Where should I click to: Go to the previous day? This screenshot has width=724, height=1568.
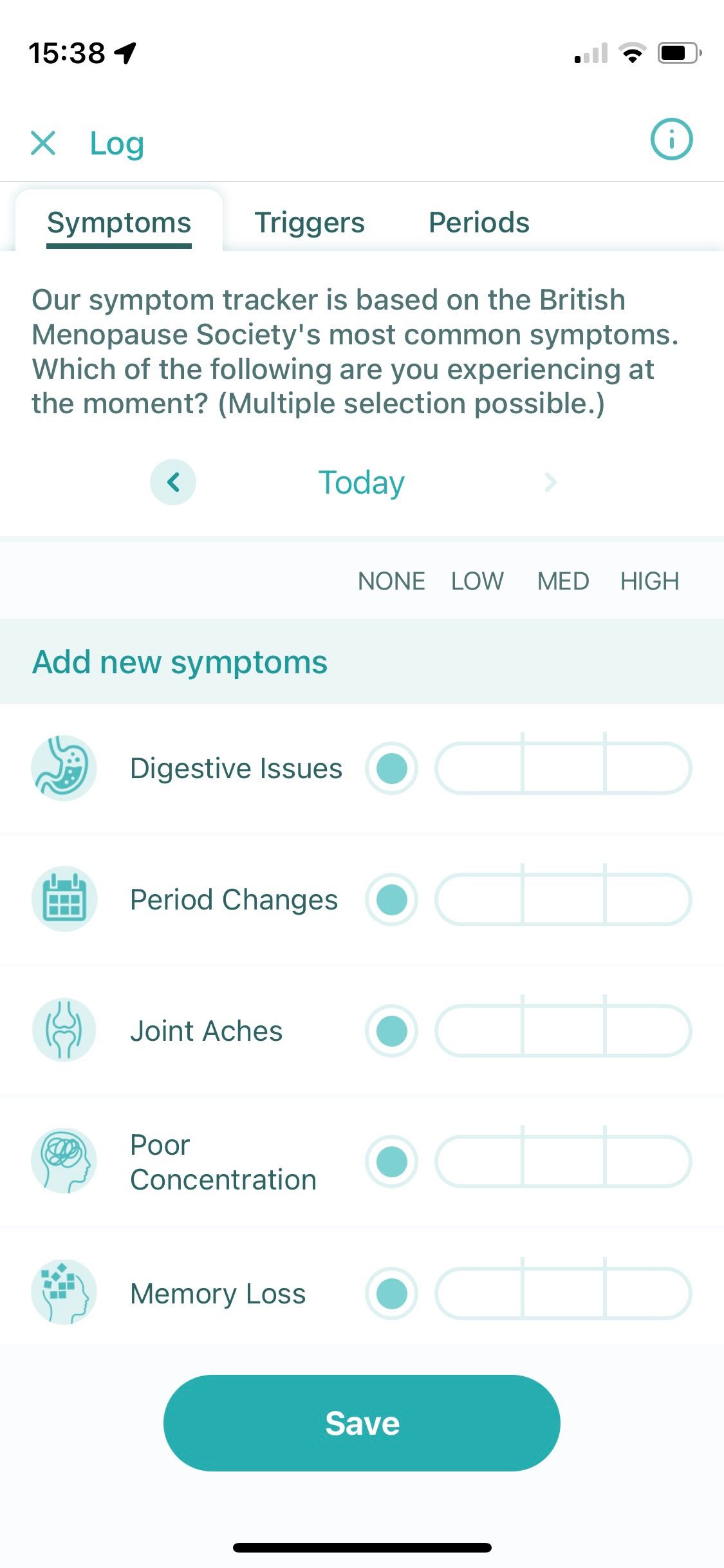[x=173, y=482]
